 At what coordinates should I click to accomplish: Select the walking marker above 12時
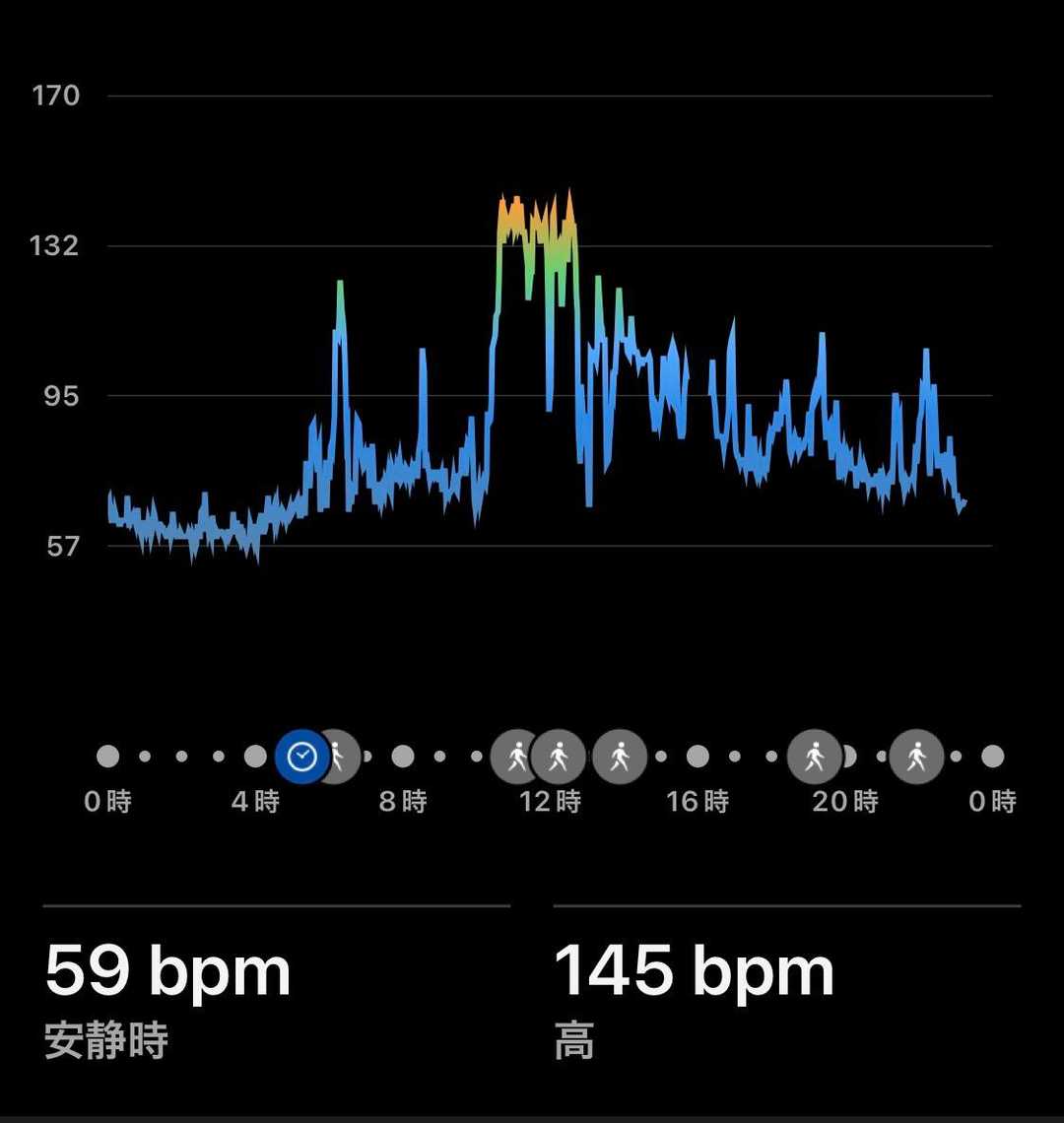[559, 757]
